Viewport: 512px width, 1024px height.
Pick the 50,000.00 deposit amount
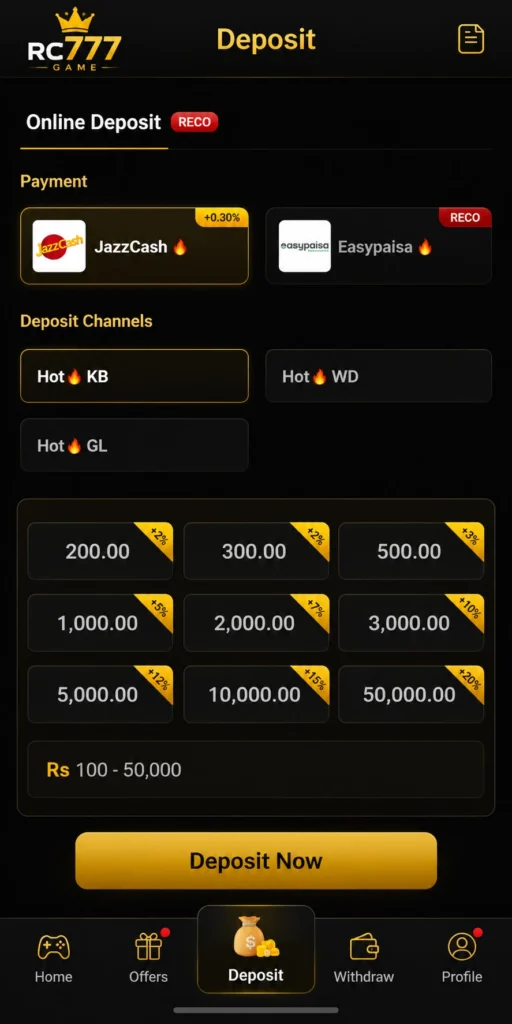point(411,694)
